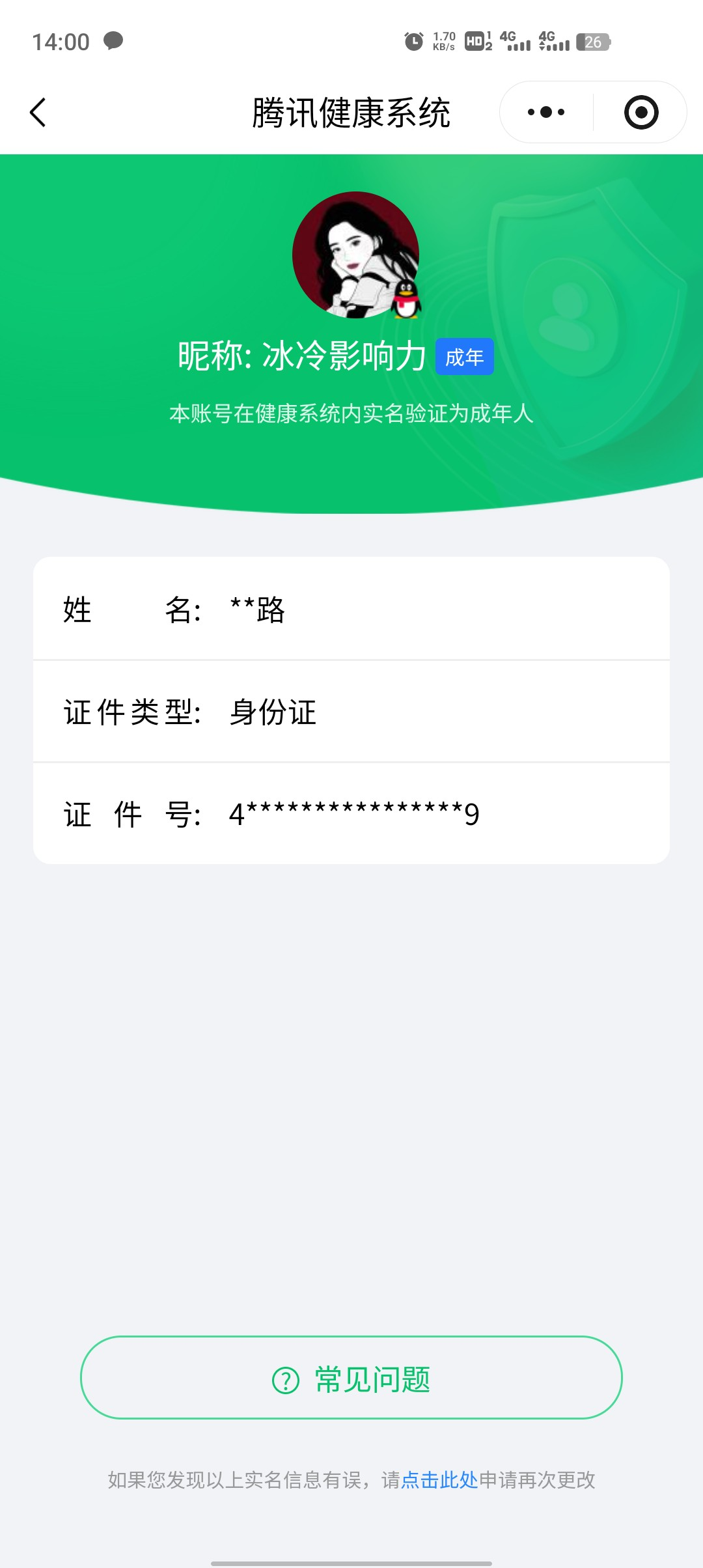The height and width of the screenshot is (1568, 703).
Task: Tap the message bubble icon in status bar
Action: pyautogui.click(x=112, y=41)
